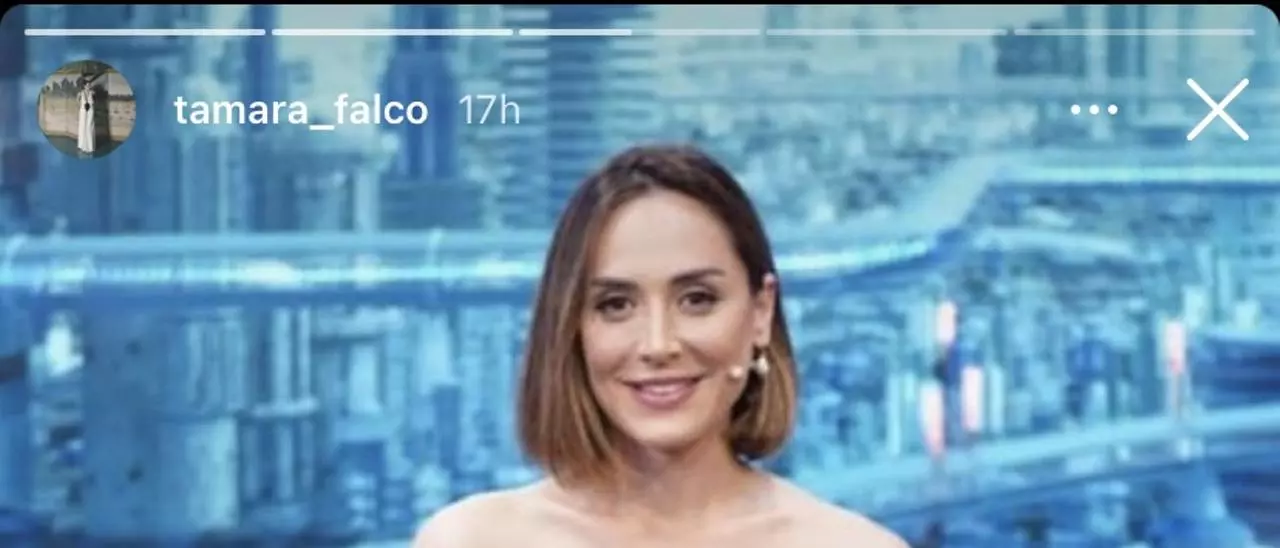Image resolution: width=1280 pixels, height=548 pixels.
Task: Open tamara_falco's profile picture
Action: [86, 110]
